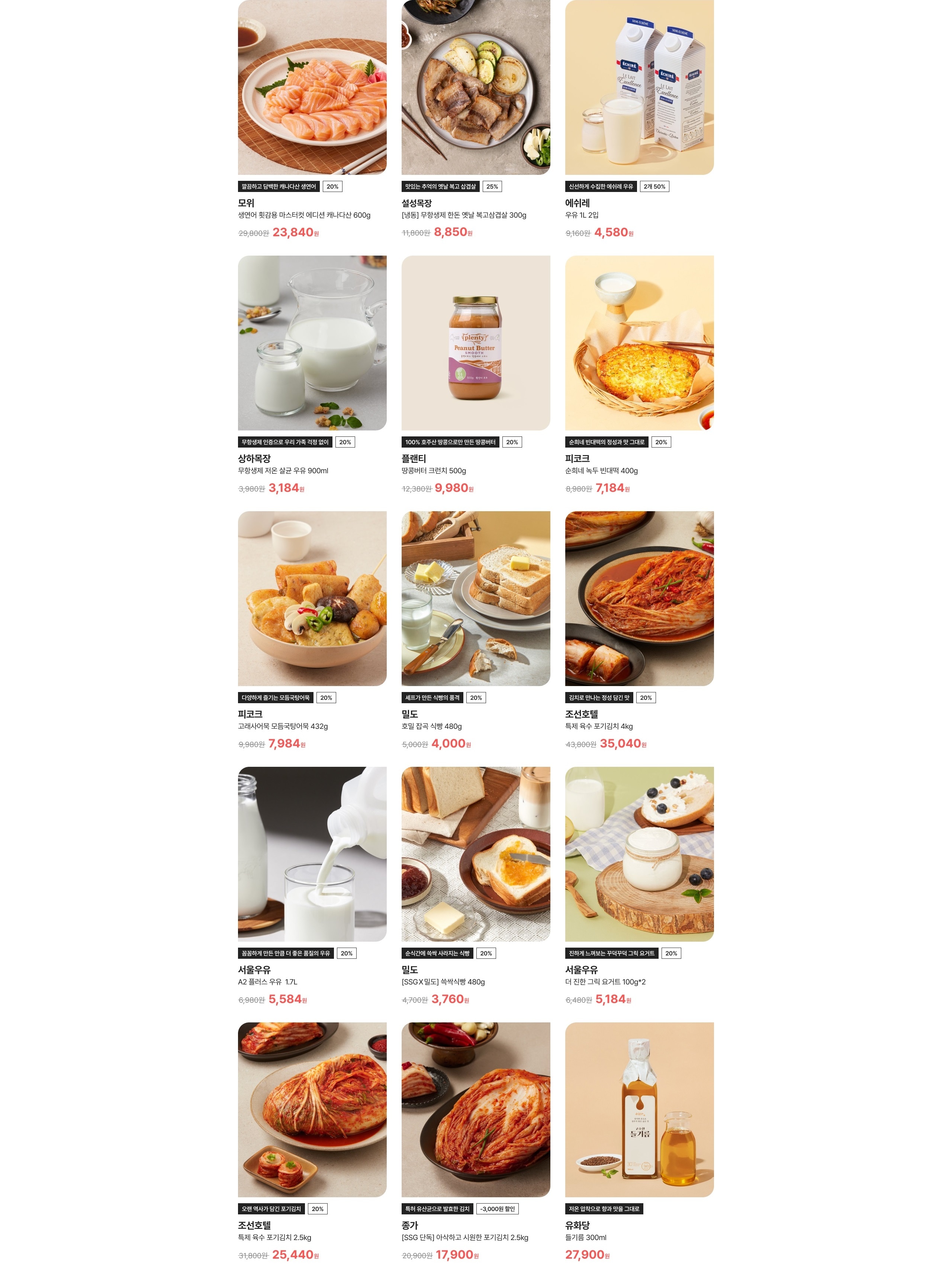Open 유화당 들기름 300ml product

click(x=639, y=1109)
